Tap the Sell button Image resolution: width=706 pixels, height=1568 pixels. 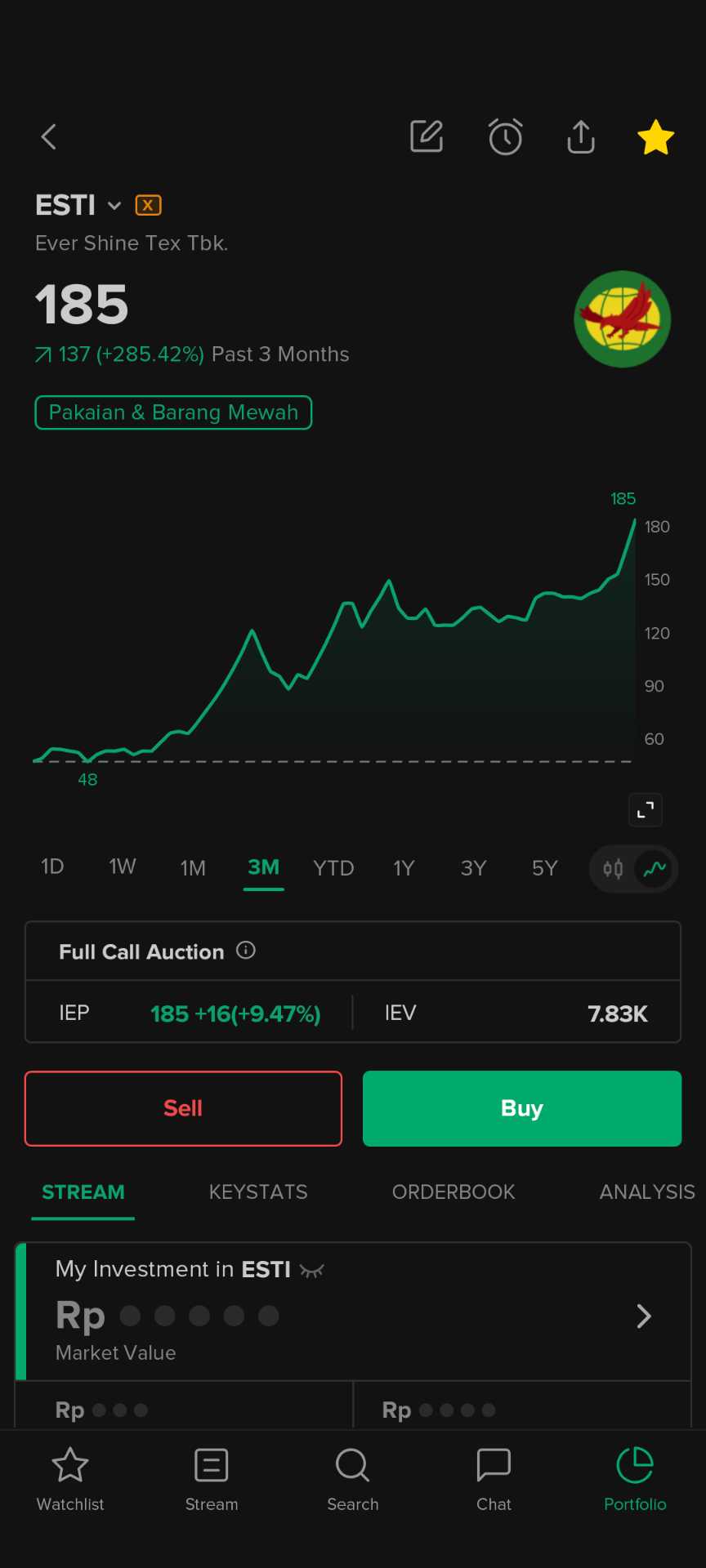coord(183,1108)
